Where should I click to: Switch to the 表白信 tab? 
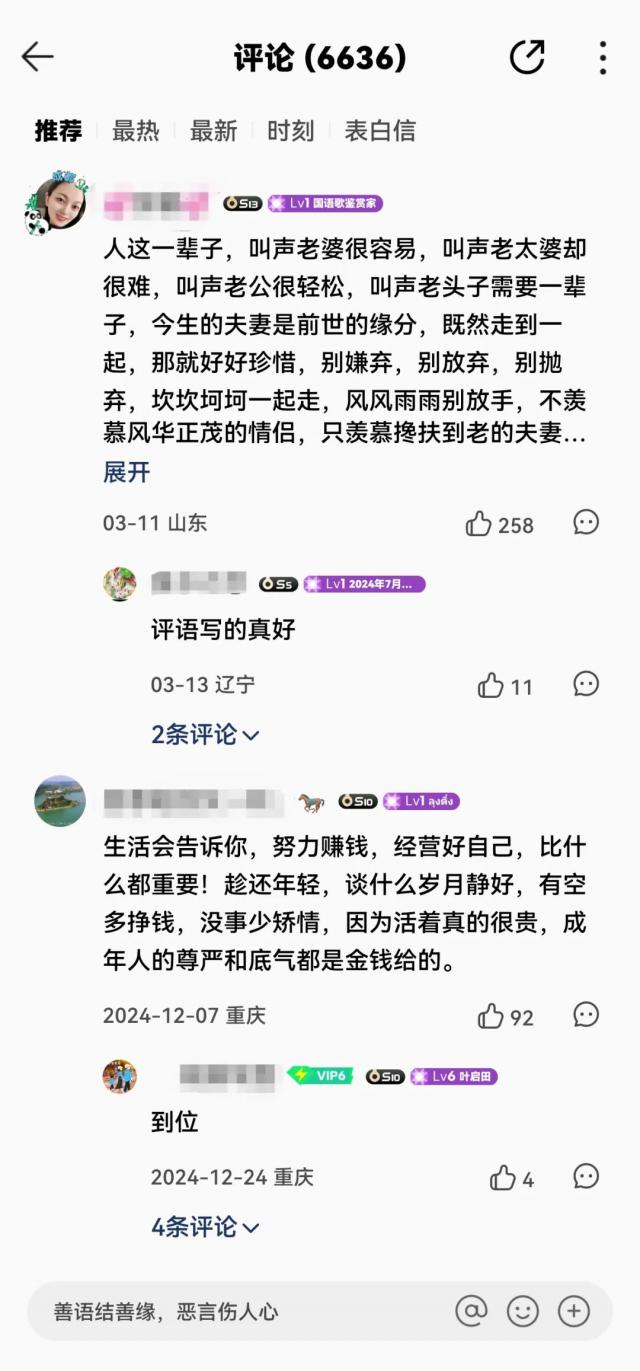coord(379,131)
